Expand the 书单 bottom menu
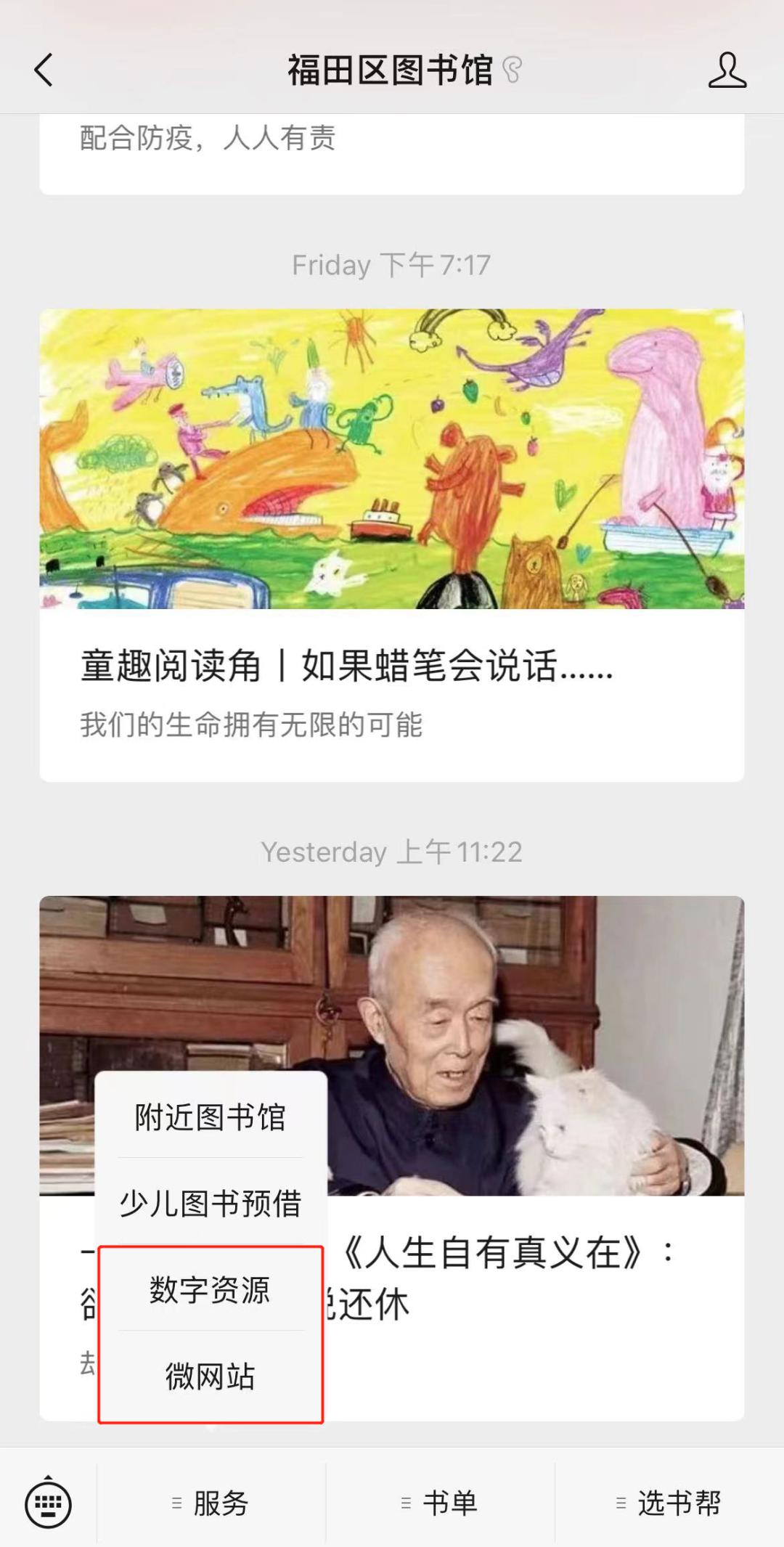Screen dimensions: 784x1547 coord(440,1503)
